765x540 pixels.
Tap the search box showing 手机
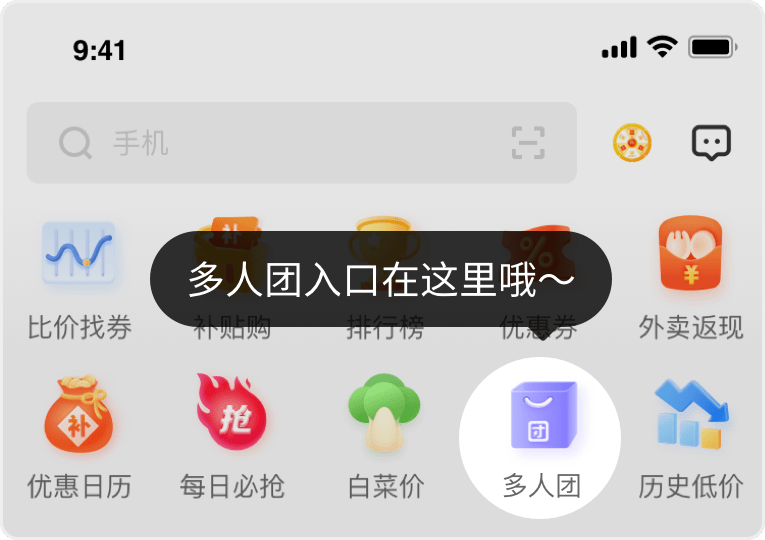[x=280, y=143]
